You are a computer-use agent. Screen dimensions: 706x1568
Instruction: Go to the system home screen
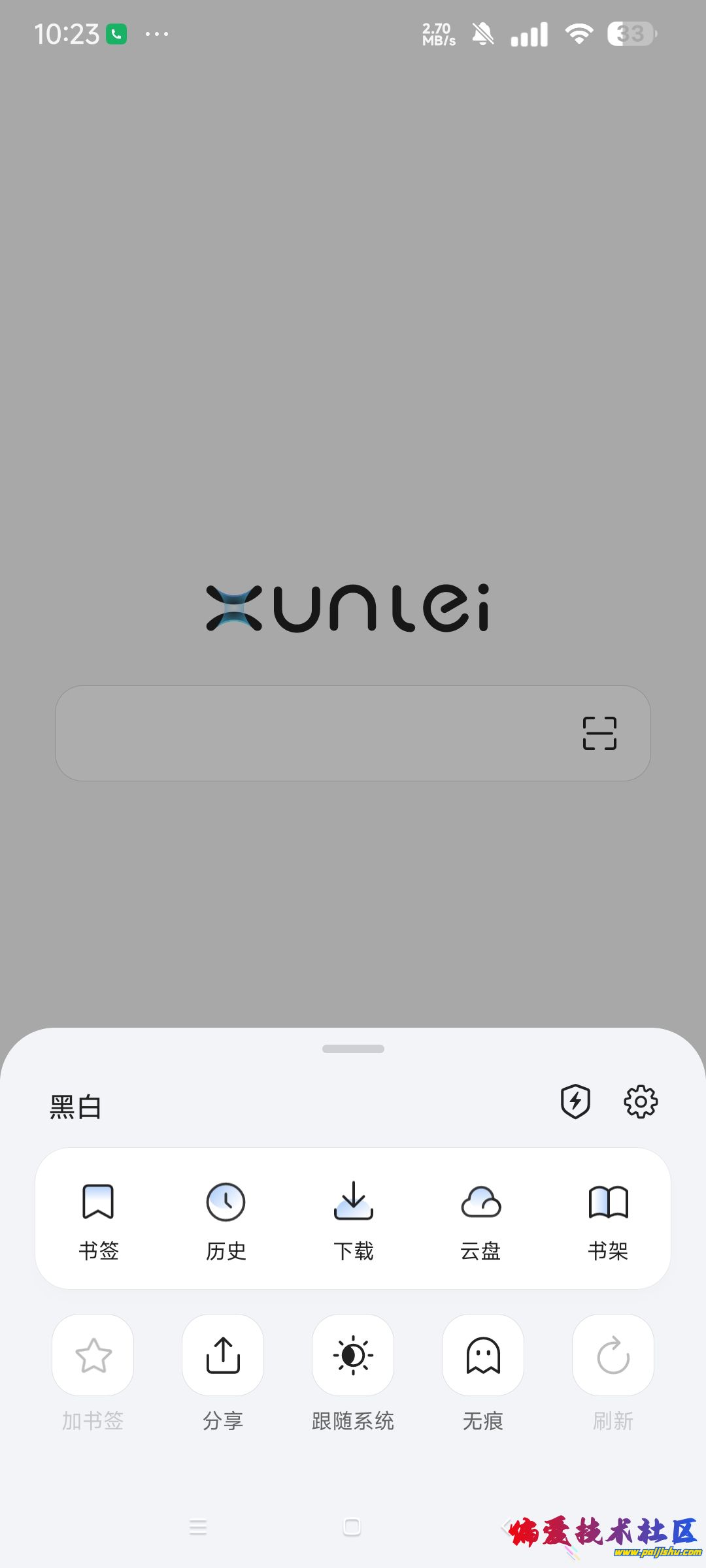[x=352, y=1527]
